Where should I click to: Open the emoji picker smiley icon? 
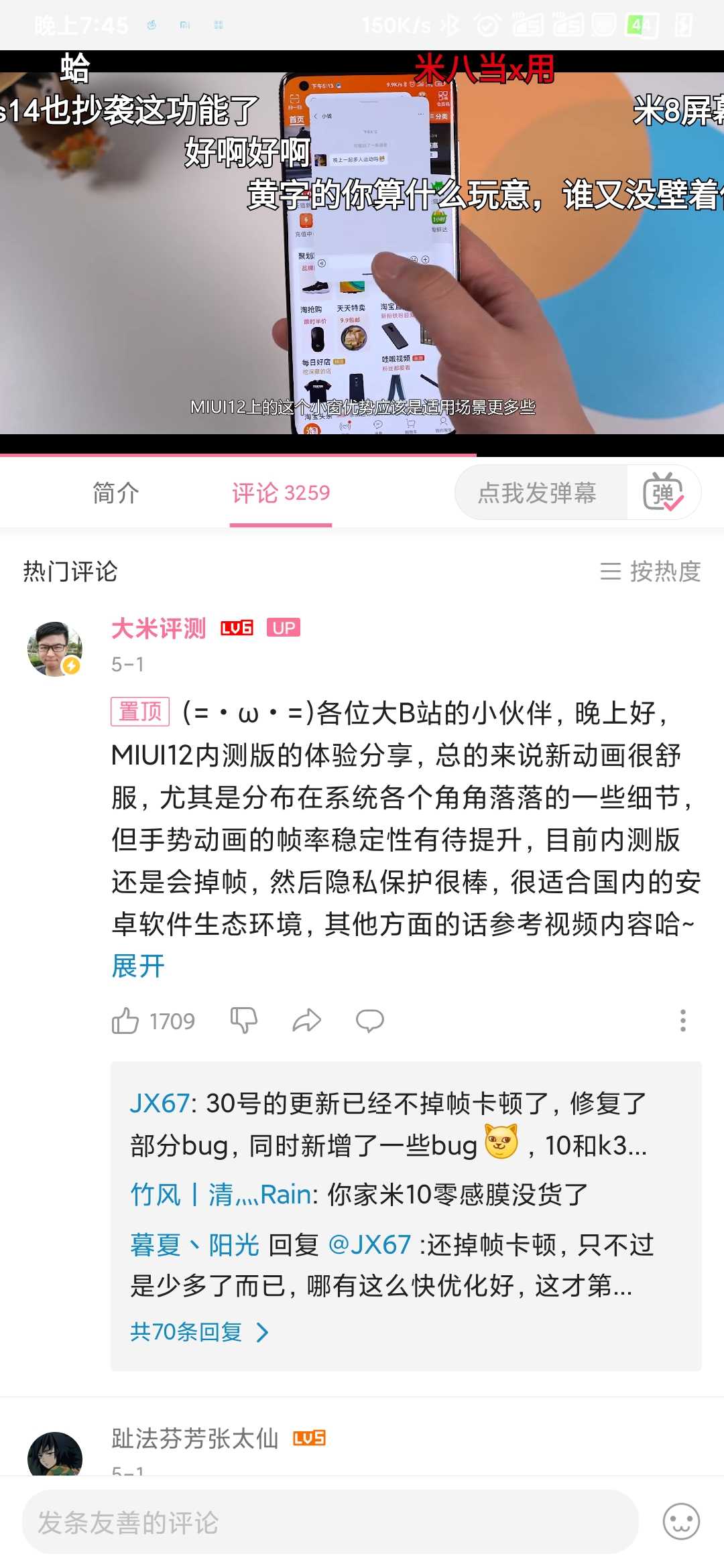(x=681, y=1522)
